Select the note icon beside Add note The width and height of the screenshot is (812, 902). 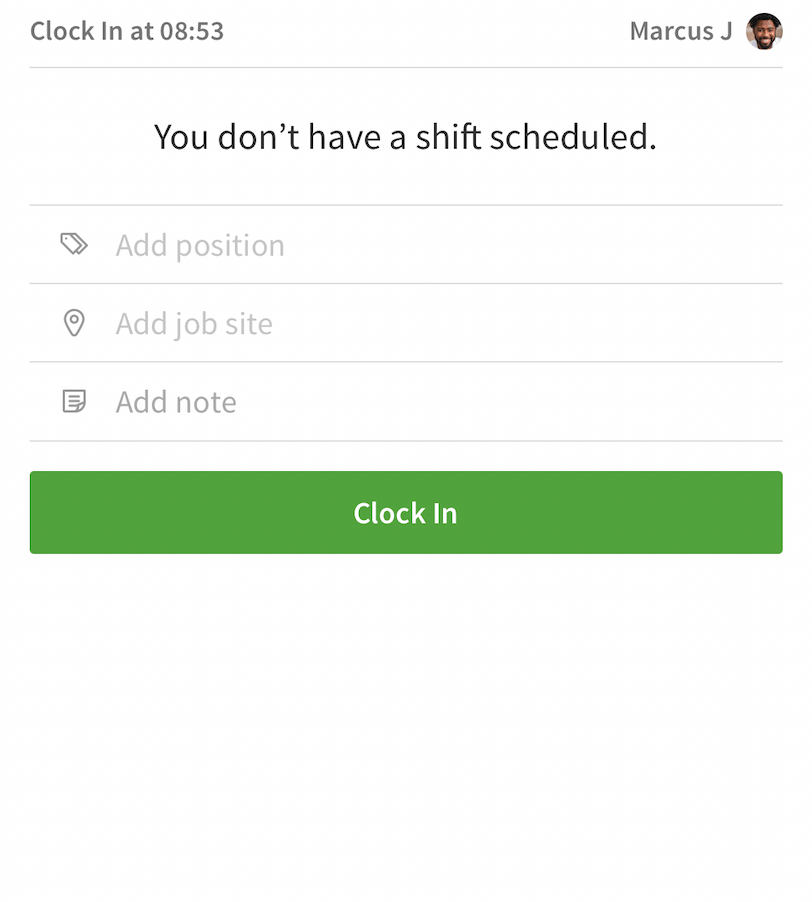tap(72, 400)
